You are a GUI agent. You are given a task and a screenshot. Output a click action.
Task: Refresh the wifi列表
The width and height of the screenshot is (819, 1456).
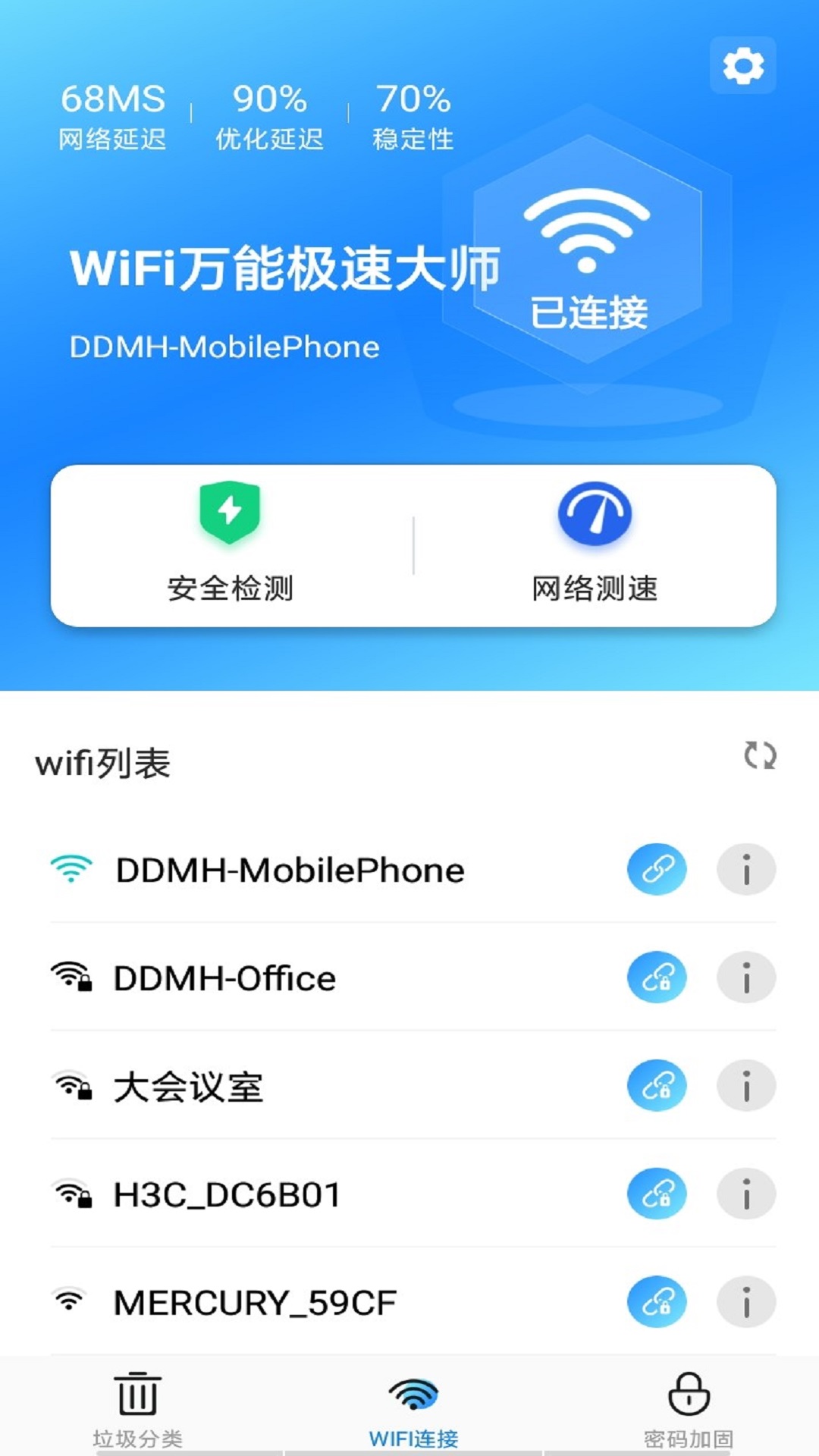[759, 755]
